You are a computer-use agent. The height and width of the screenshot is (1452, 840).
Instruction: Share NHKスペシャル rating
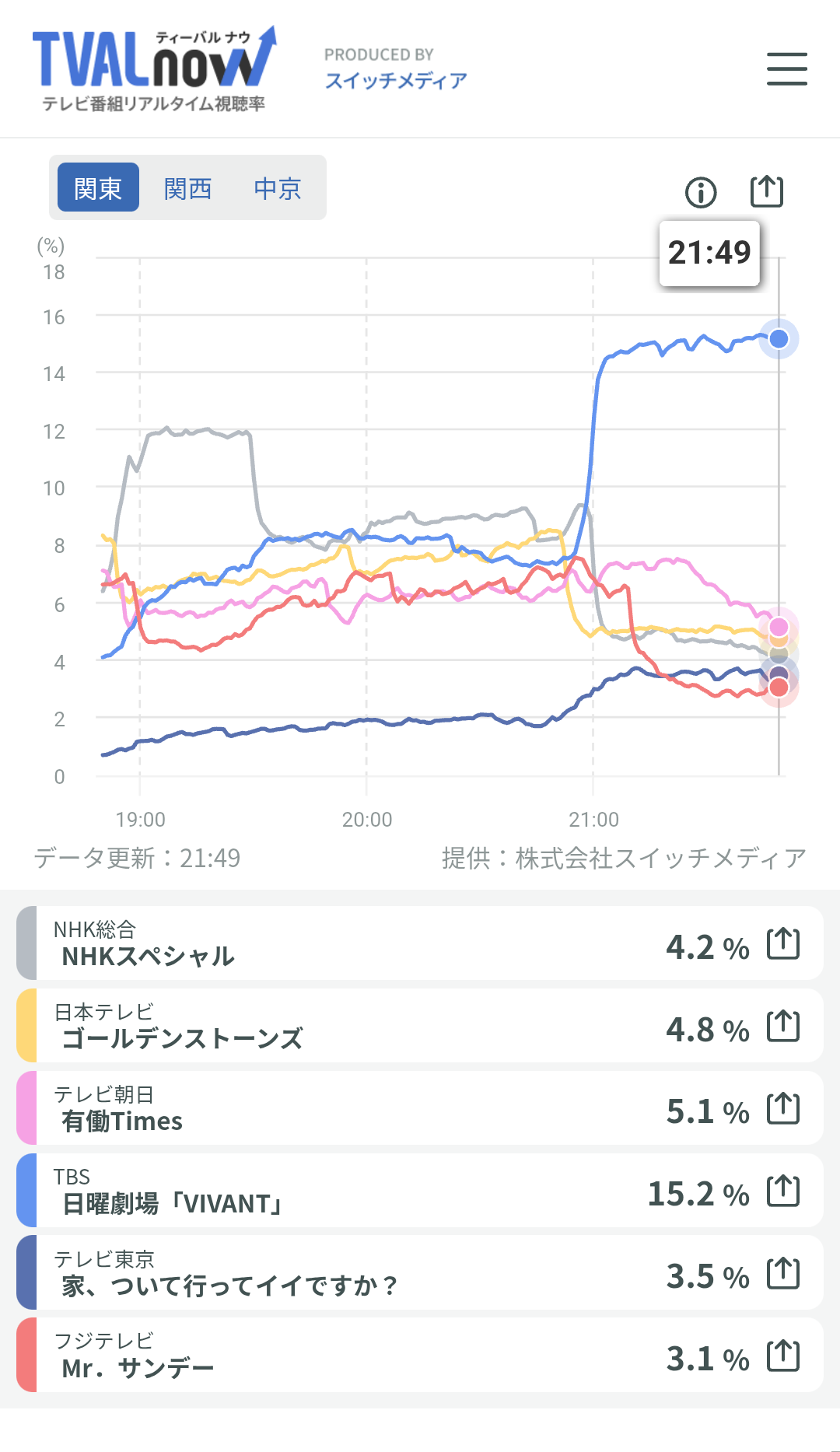(x=783, y=943)
